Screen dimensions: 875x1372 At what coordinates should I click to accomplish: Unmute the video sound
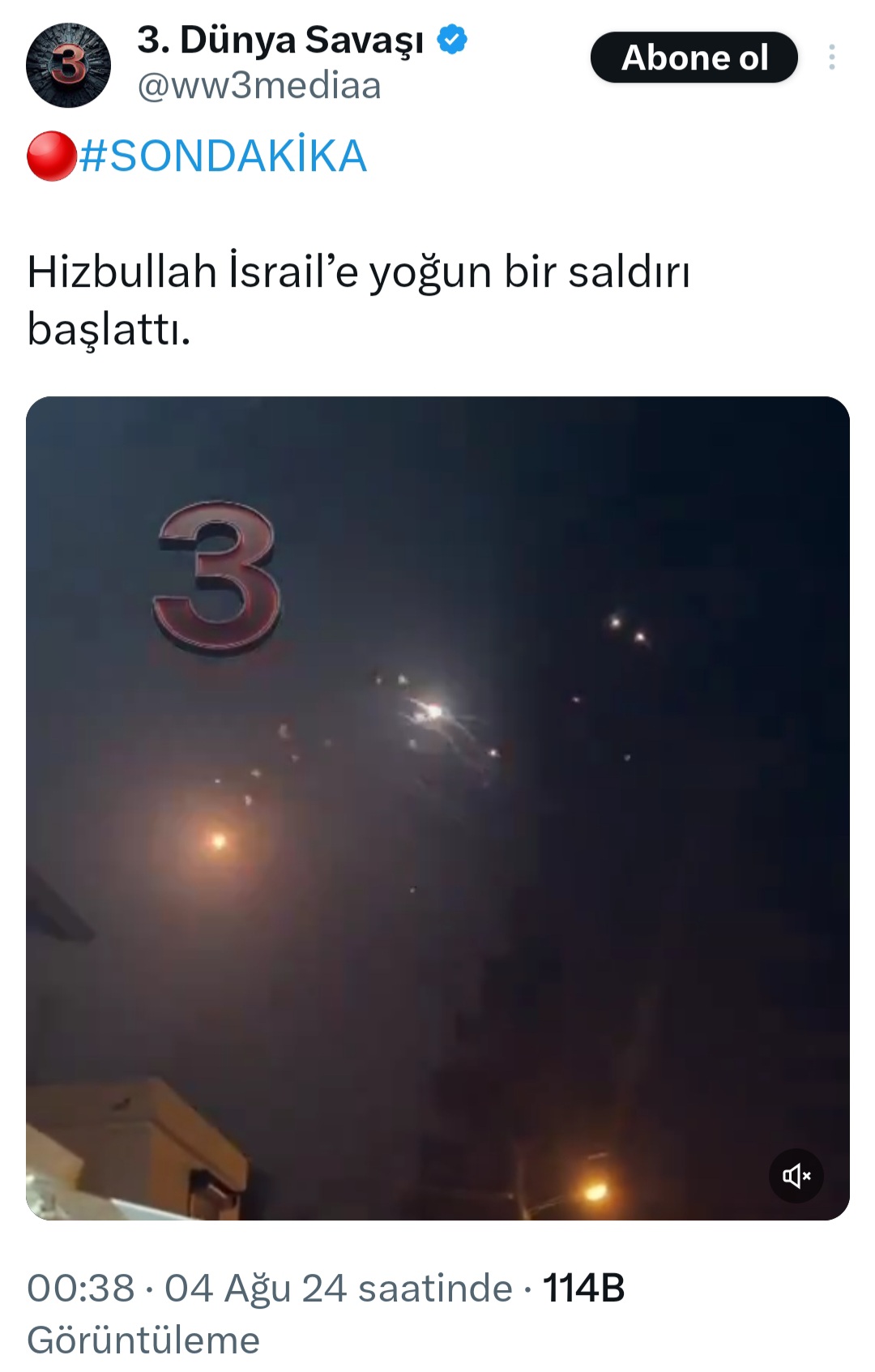click(x=796, y=1175)
